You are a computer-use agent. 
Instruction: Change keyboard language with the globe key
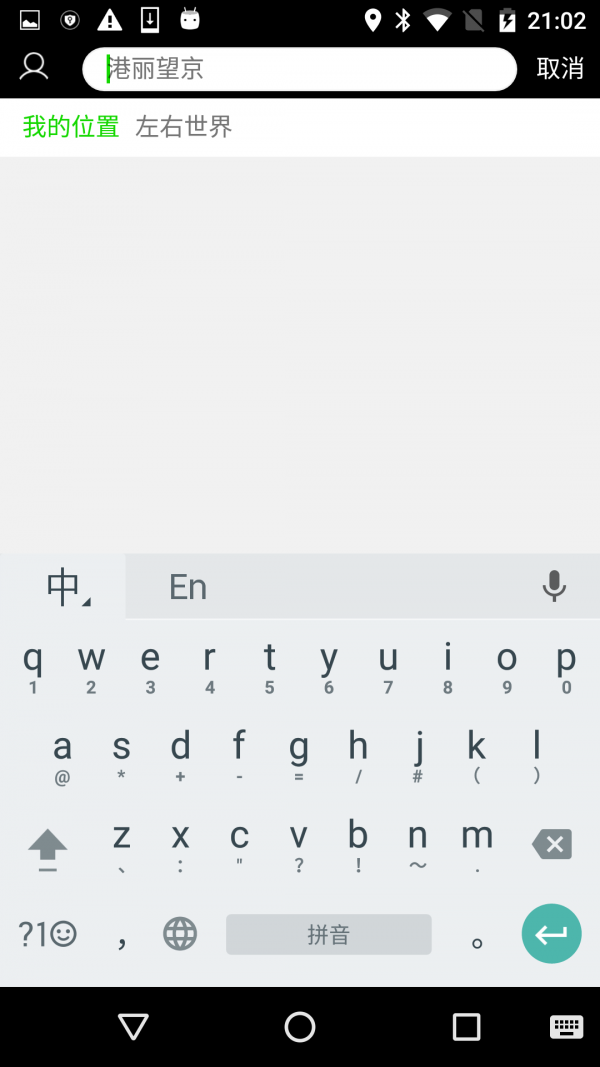(180, 935)
